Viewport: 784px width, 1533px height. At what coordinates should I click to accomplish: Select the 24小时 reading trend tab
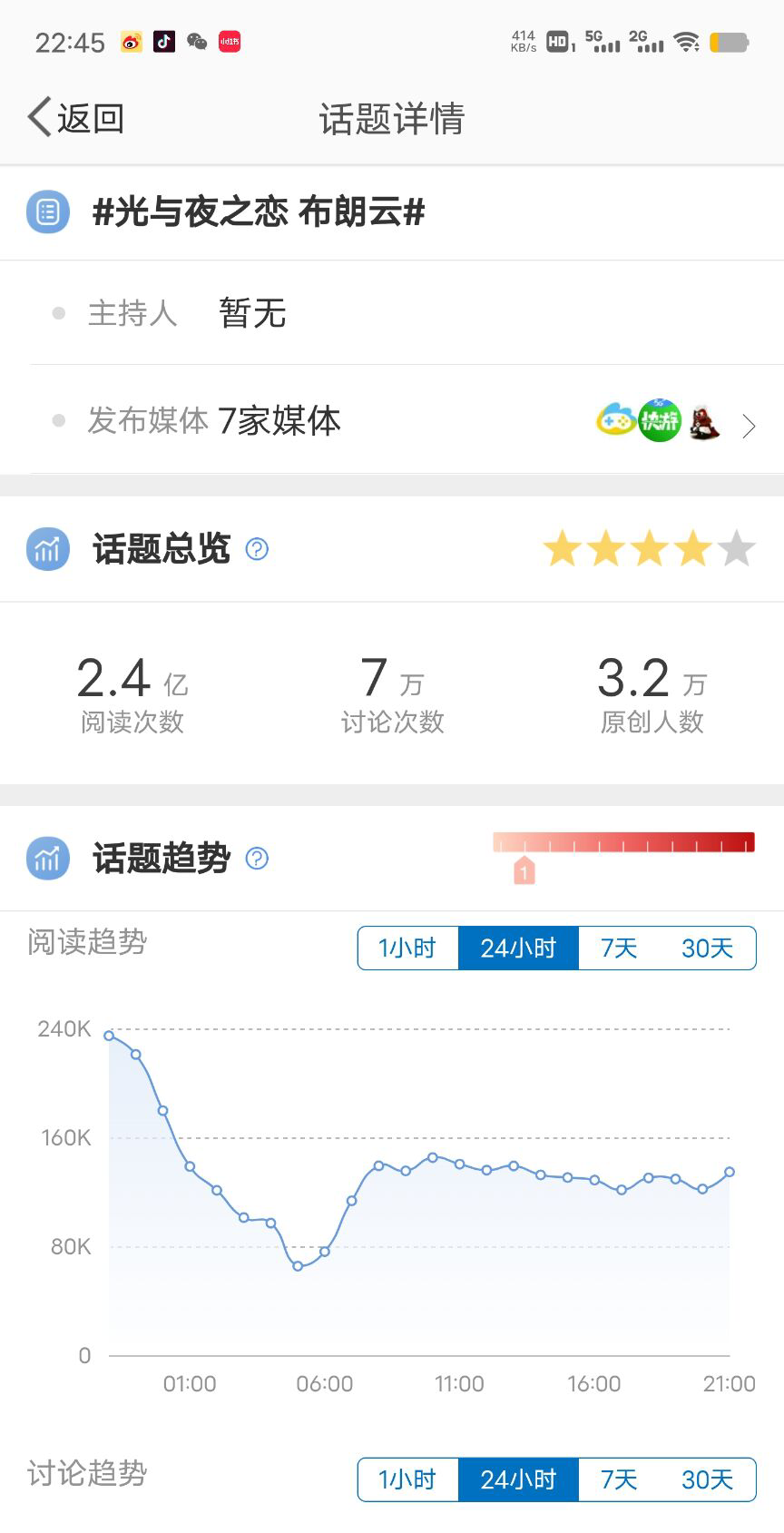[519, 948]
